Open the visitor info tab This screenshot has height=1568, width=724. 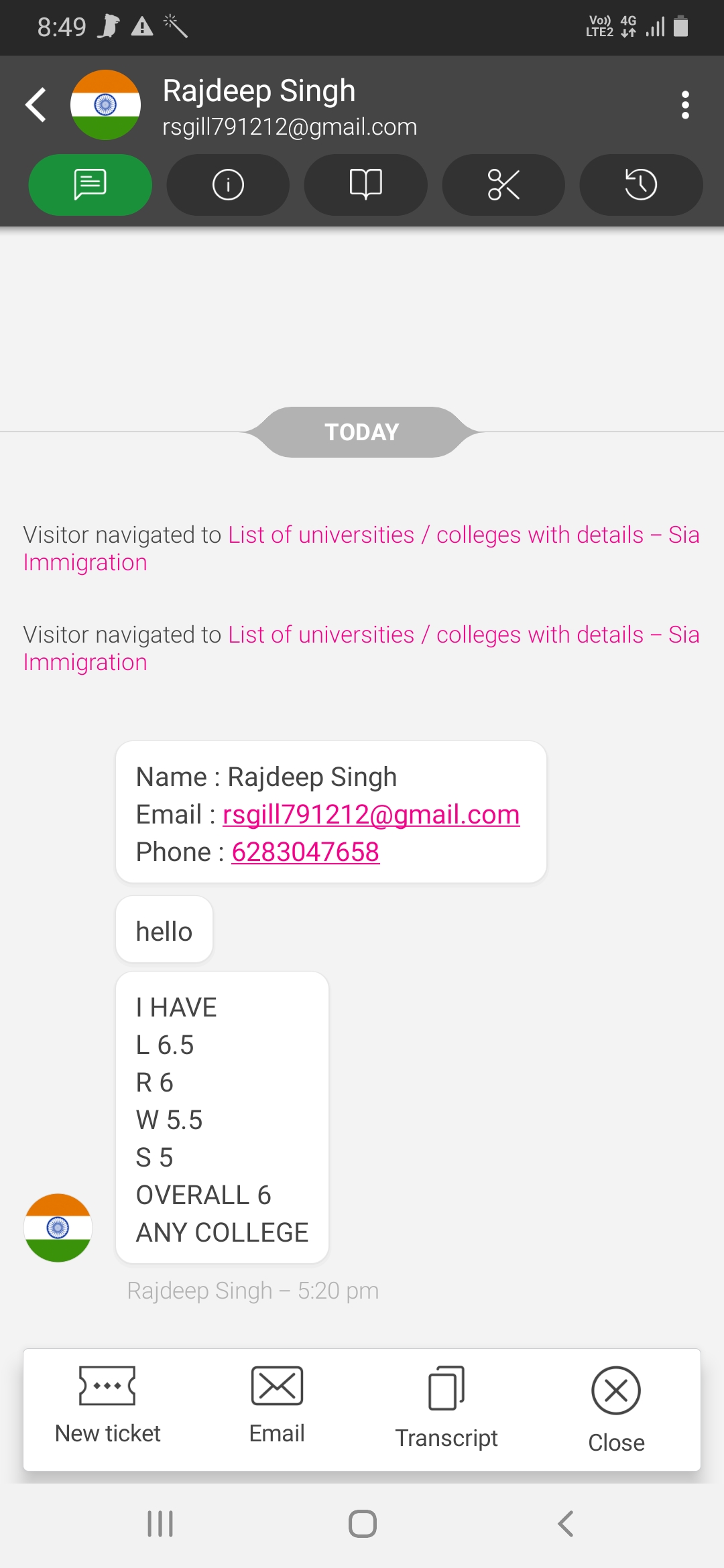pos(228,185)
